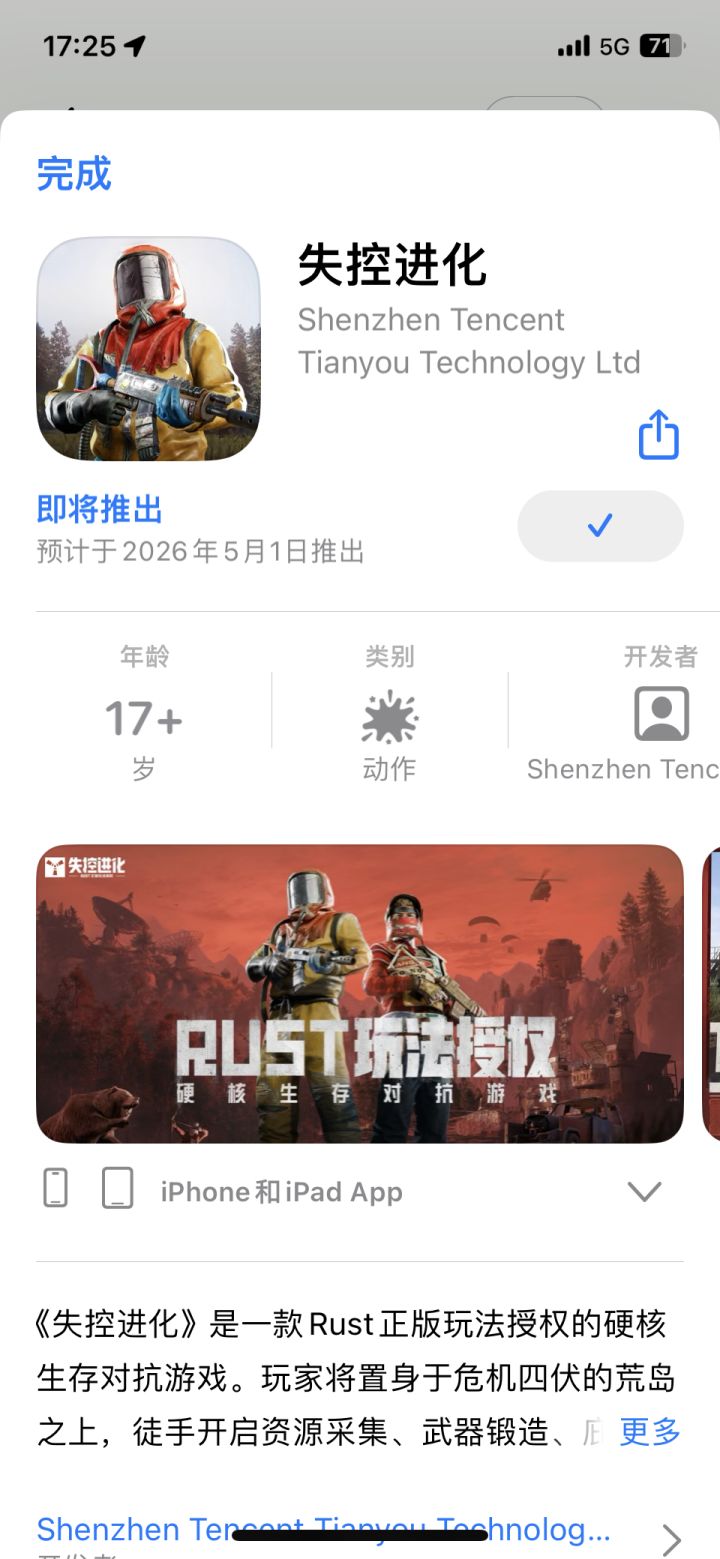Open the 动作 category splat icon

point(389,715)
